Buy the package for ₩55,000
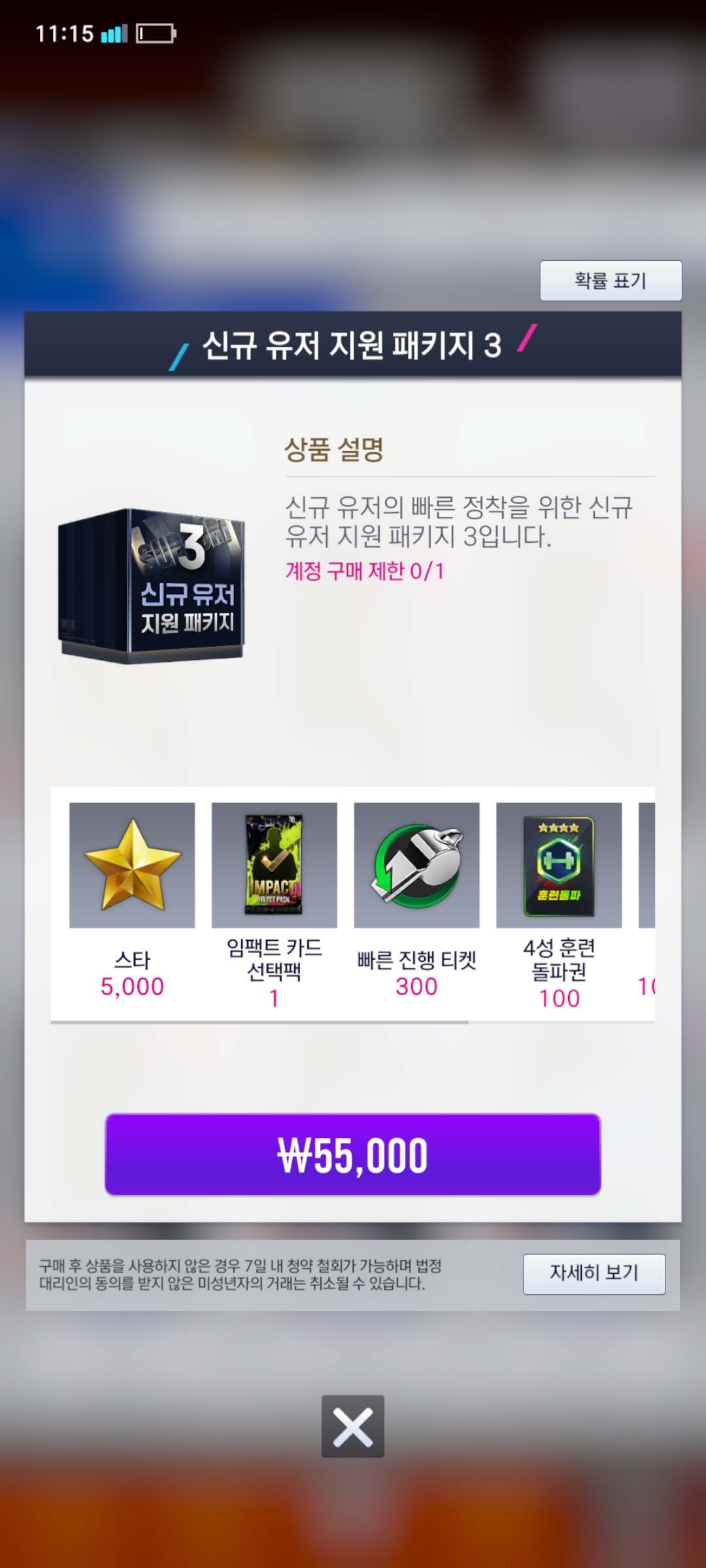The height and width of the screenshot is (1568, 706). pos(352,1154)
